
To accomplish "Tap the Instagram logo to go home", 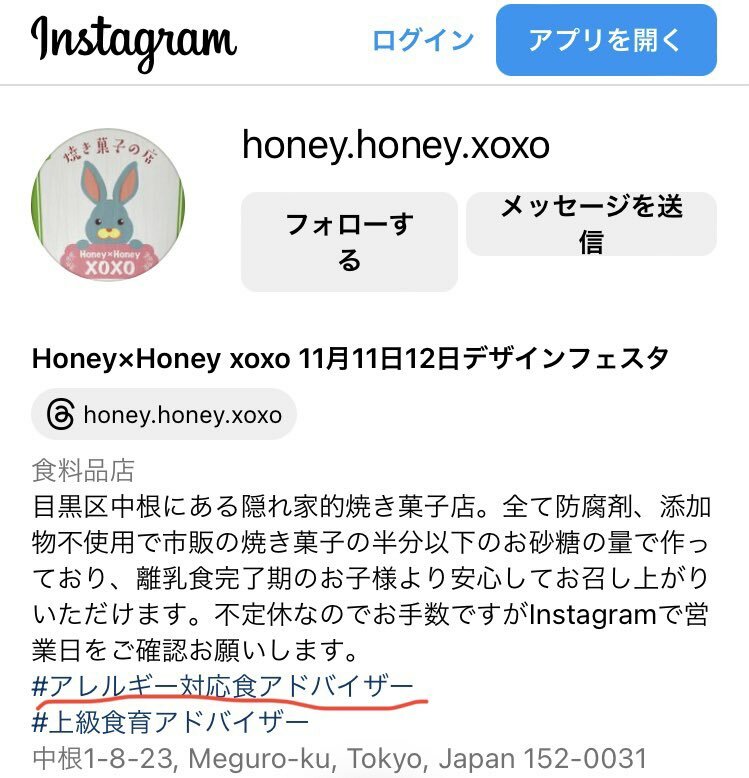I will coord(134,41).
